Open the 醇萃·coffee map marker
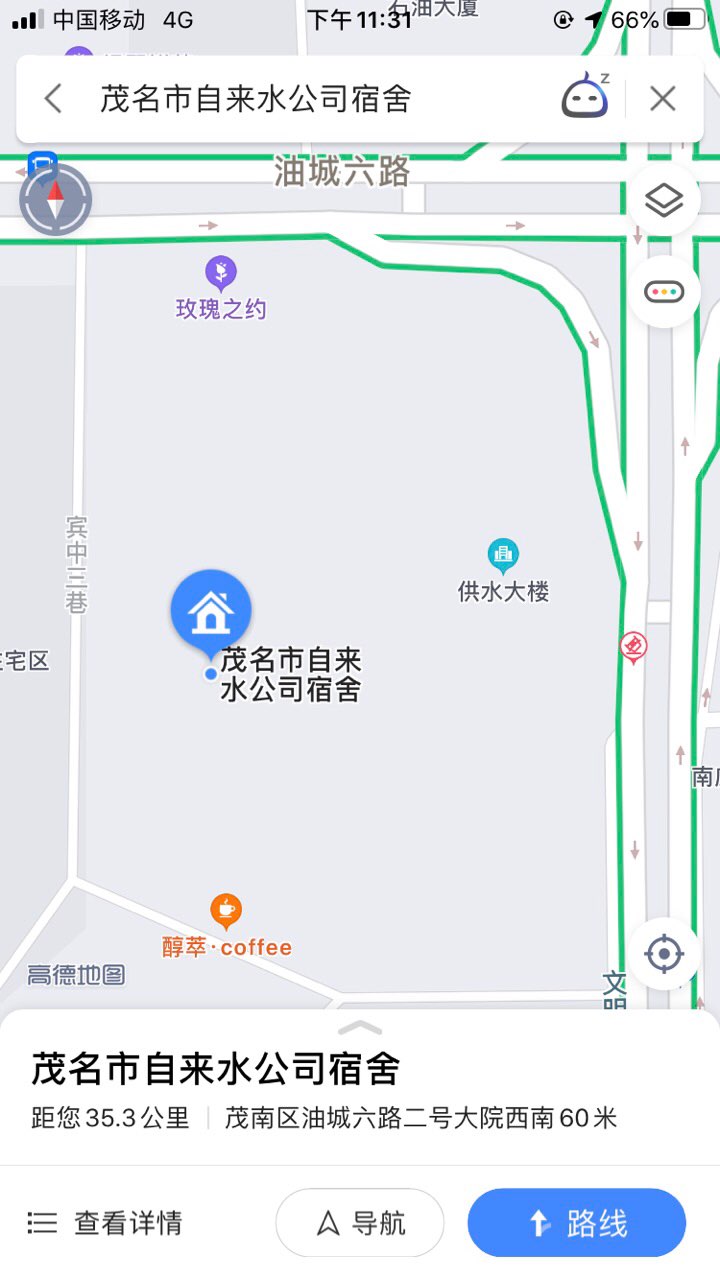Screen dimensions: 720x1280 pyautogui.click(x=227, y=912)
